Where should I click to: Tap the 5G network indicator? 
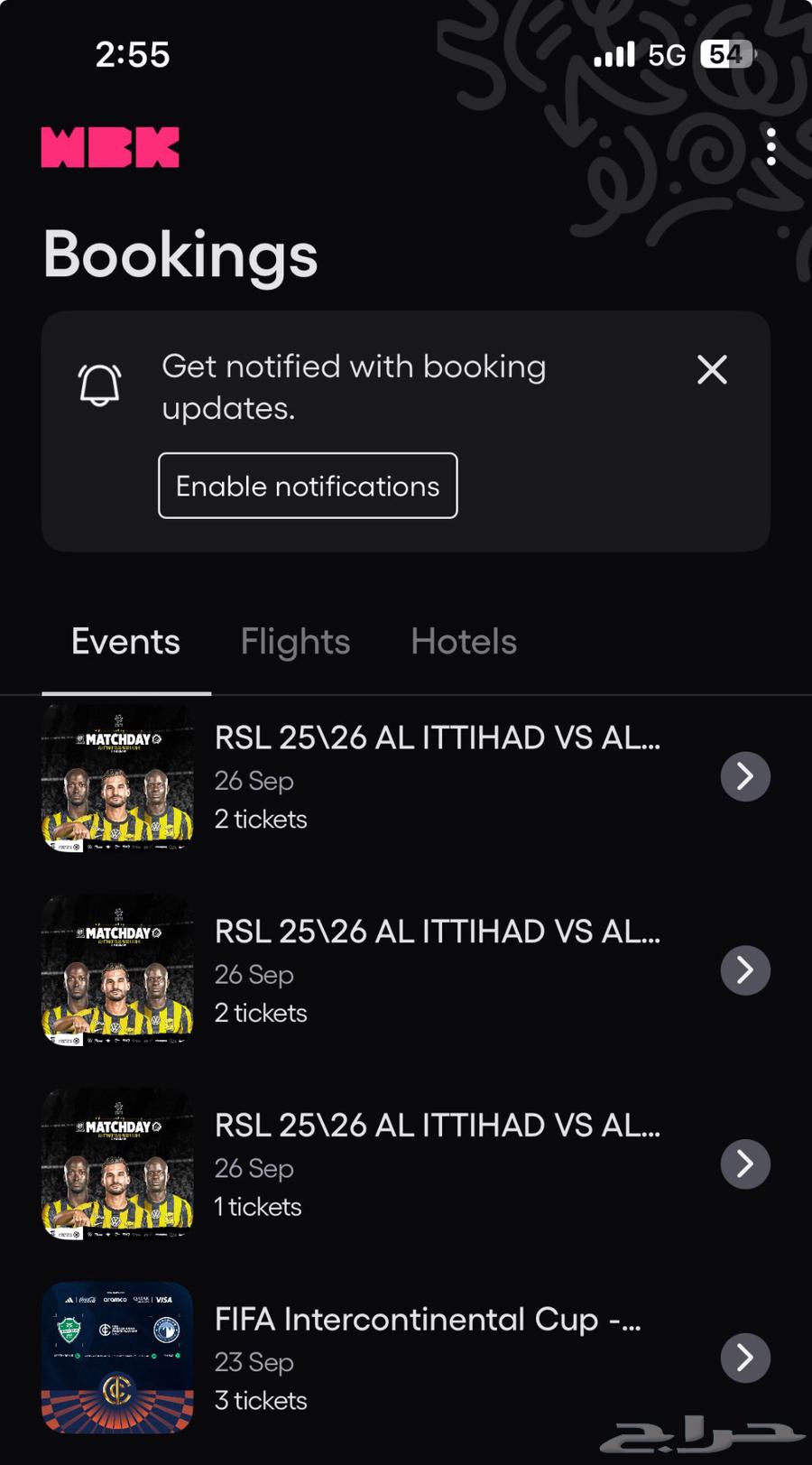tap(665, 54)
